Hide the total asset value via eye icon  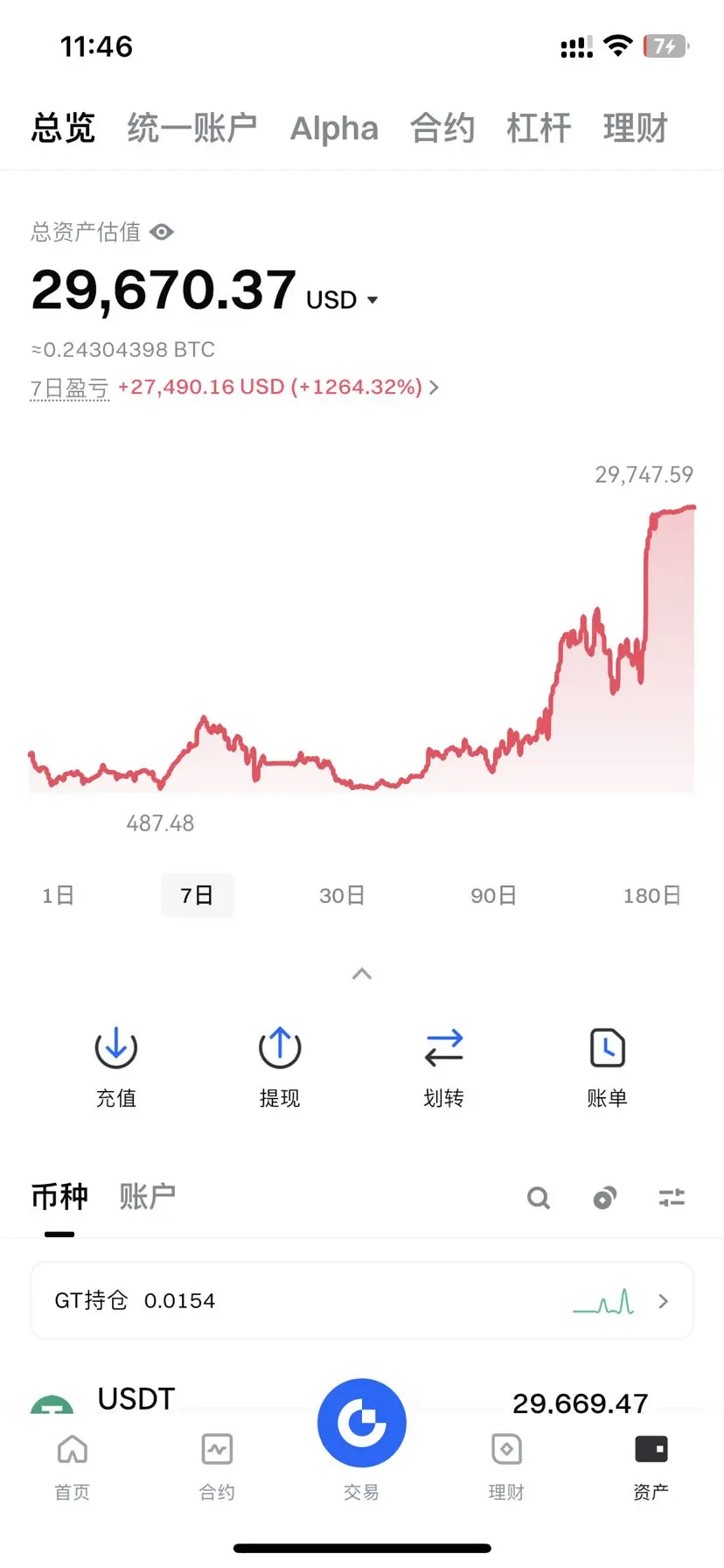click(x=162, y=232)
